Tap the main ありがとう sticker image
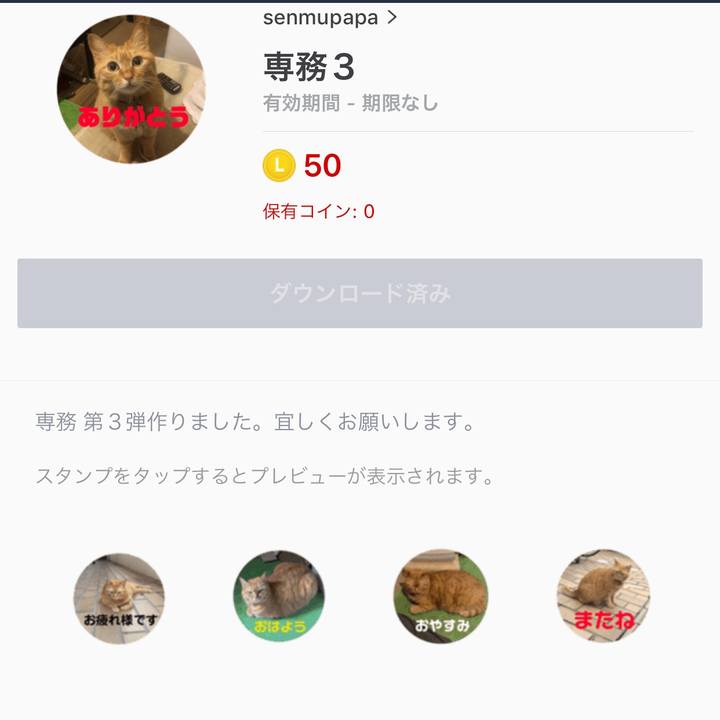 click(x=131, y=88)
